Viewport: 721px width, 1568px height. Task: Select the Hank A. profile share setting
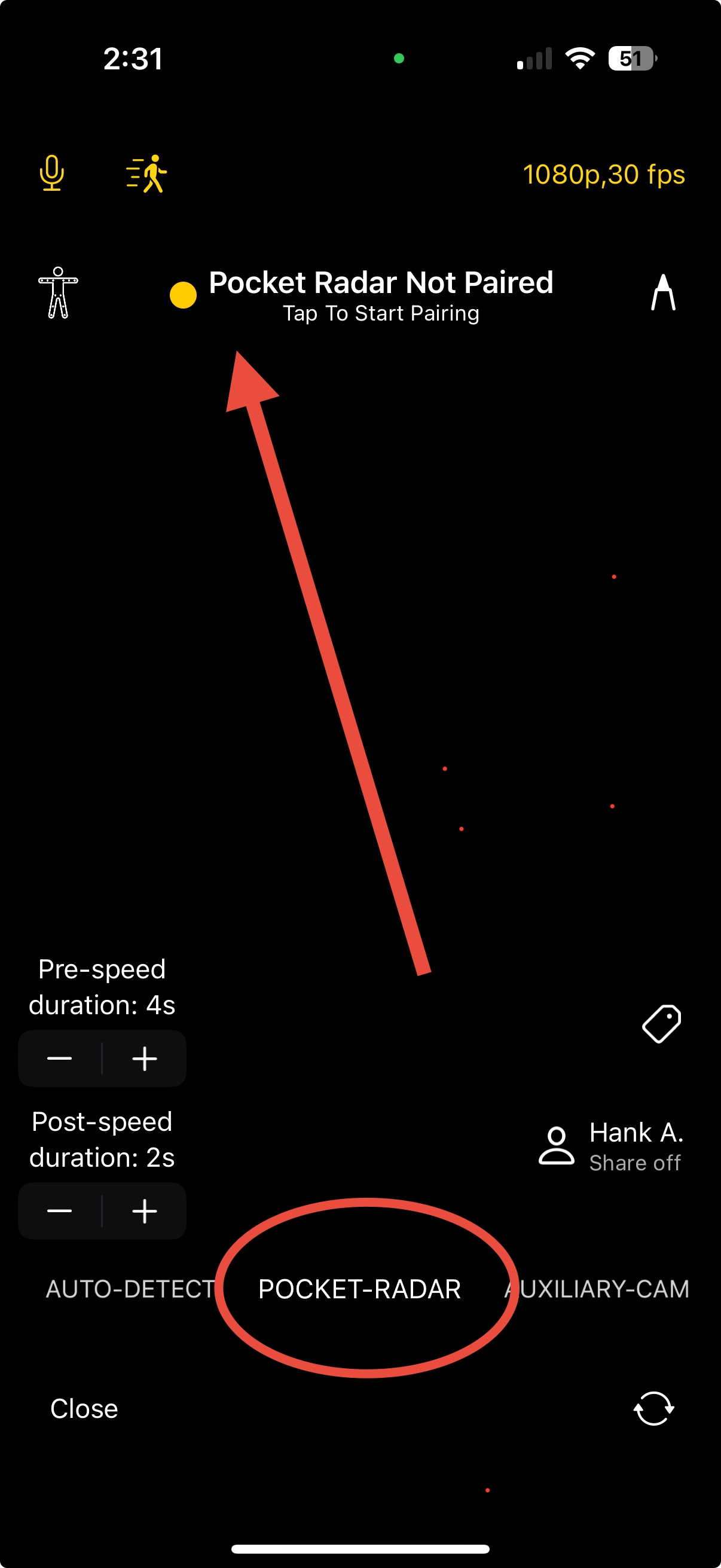[x=611, y=1146]
